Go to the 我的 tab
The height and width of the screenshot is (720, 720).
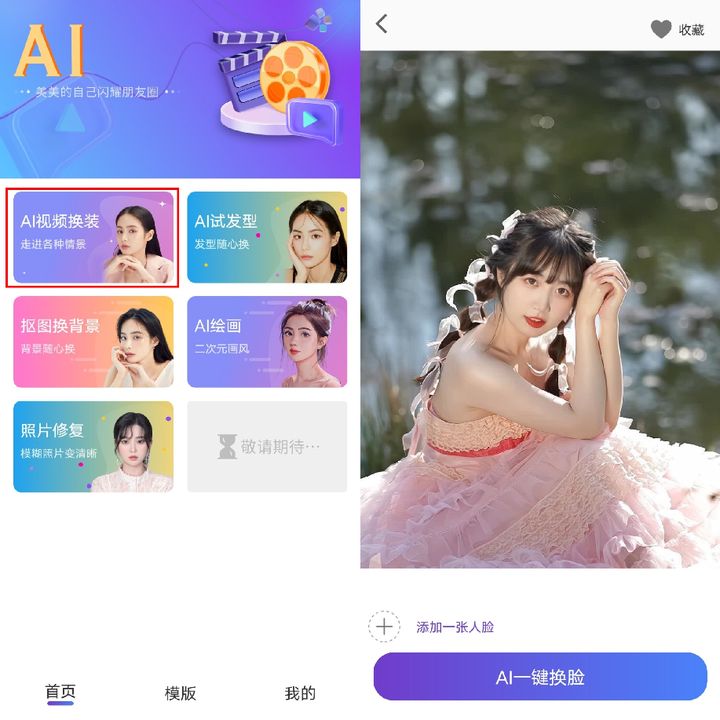point(300,693)
